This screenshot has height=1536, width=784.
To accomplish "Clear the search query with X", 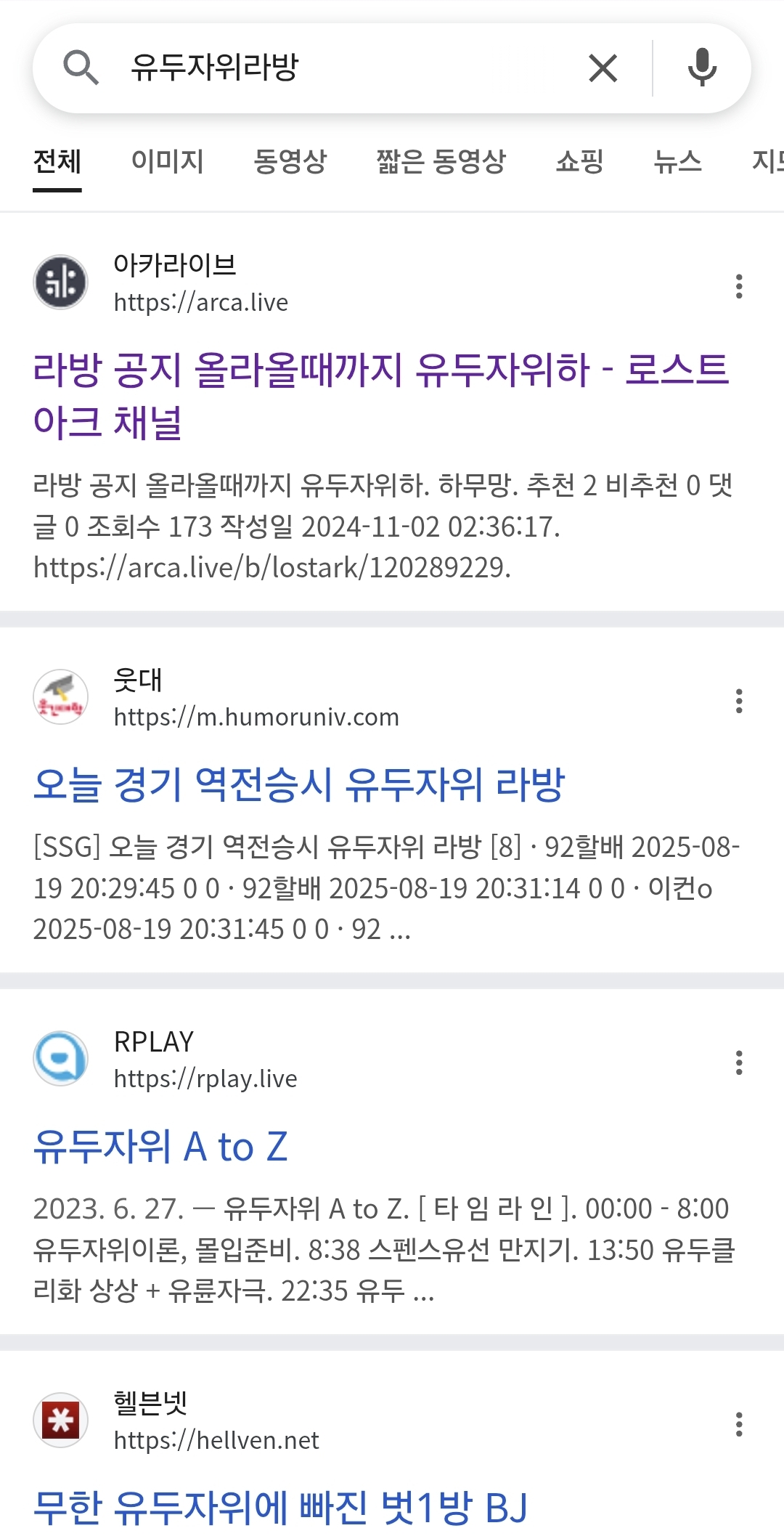I will 603,68.
